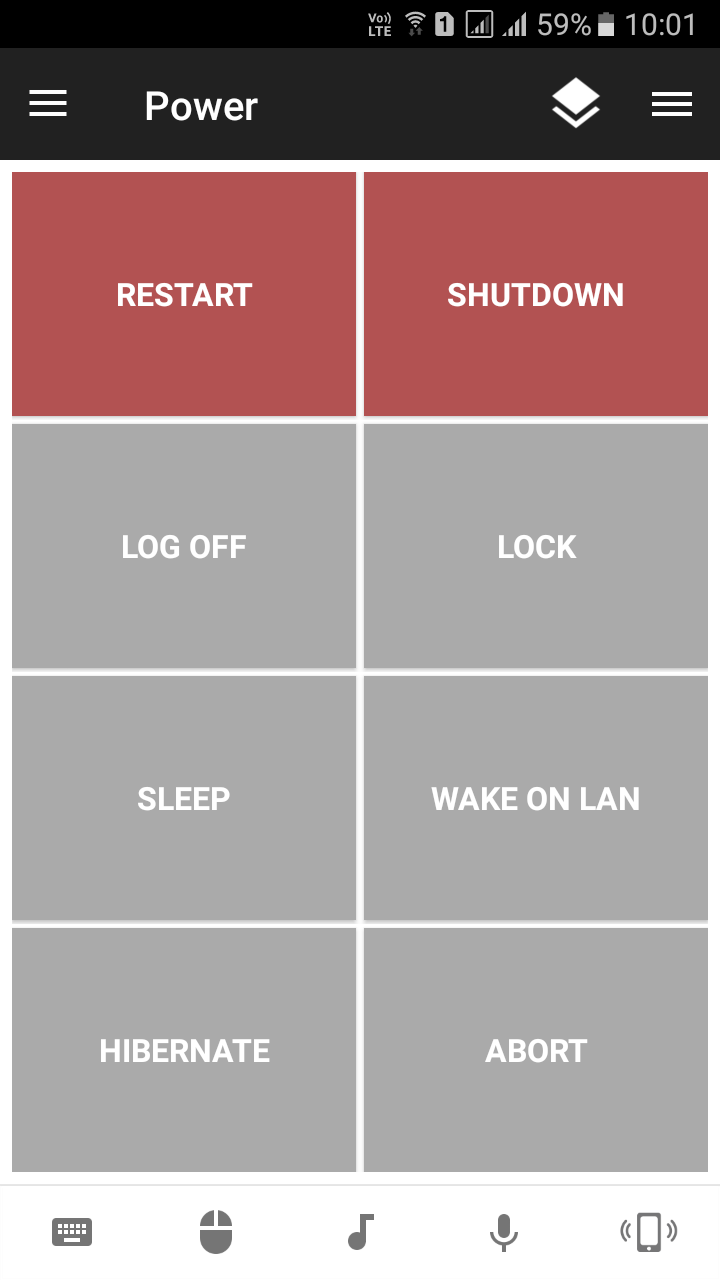Open the right-side menu icon
The height and width of the screenshot is (1280, 720).
coord(672,104)
